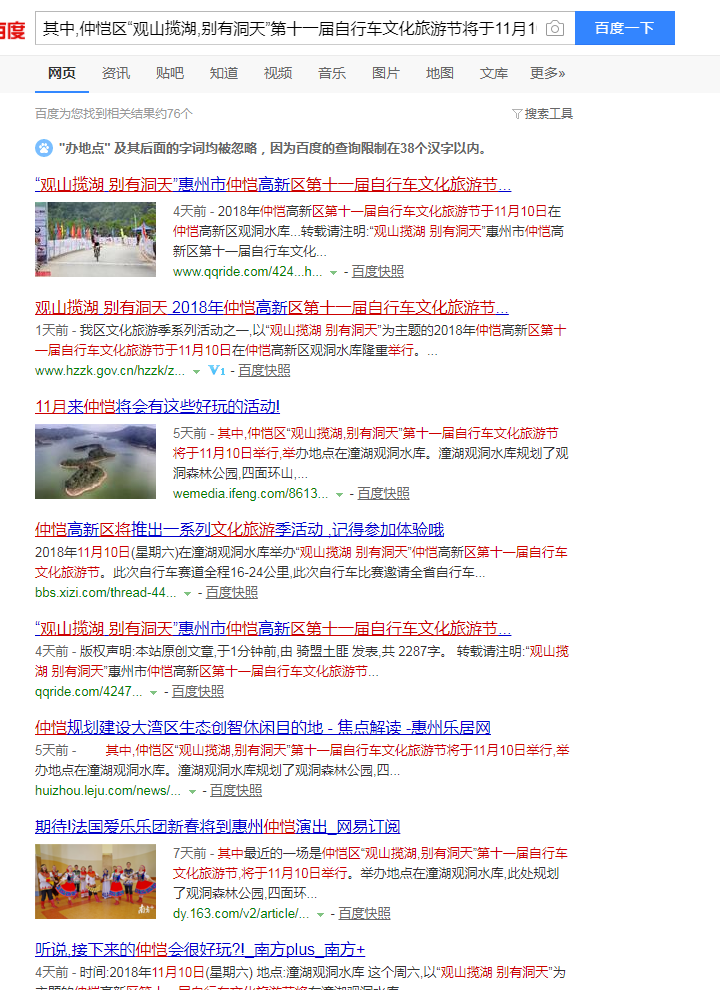Screen dimensions: 720x990
Task: Tap the cyclist thumbnail of the qqride result
Action: (x=95, y=239)
